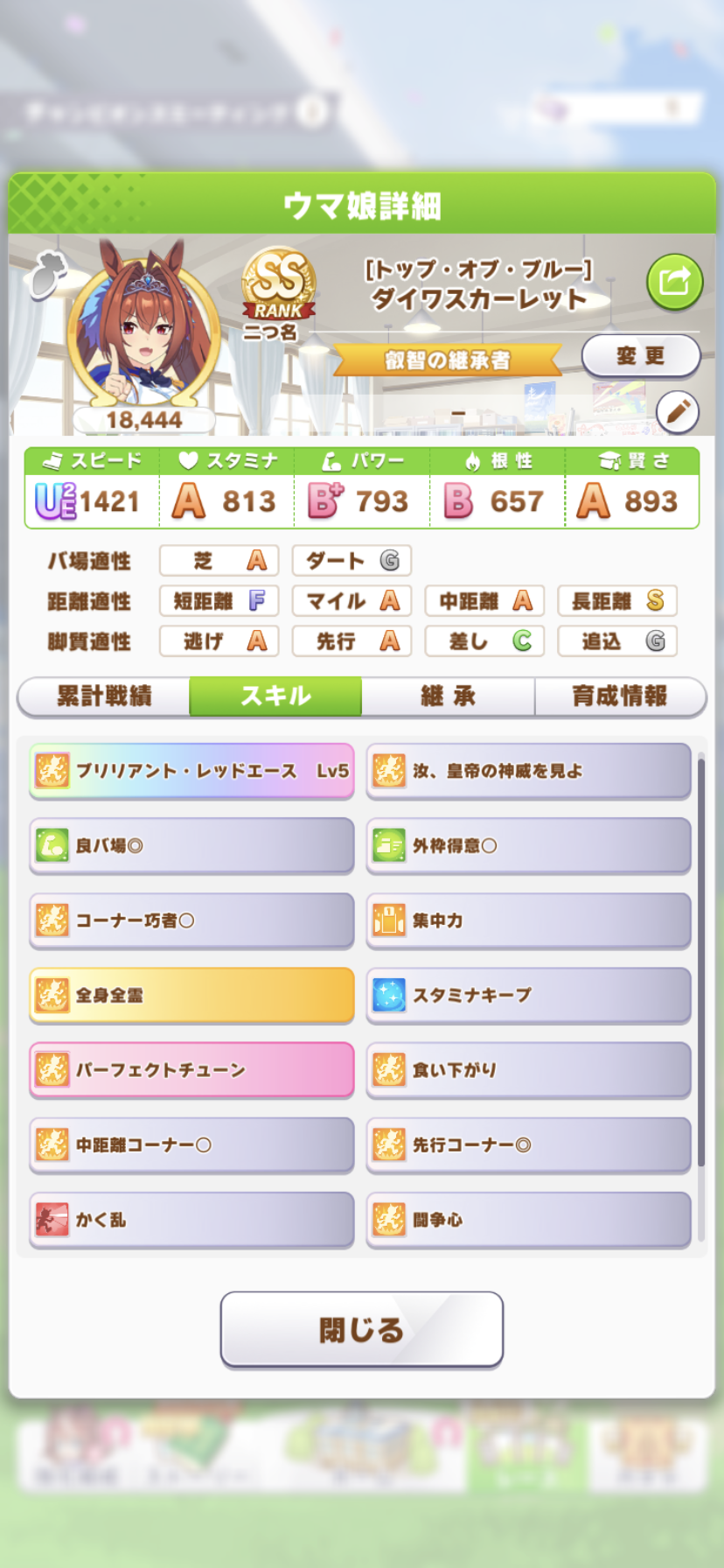
Task: Tap the 良バ場◎ skill
Action: (x=191, y=846)
